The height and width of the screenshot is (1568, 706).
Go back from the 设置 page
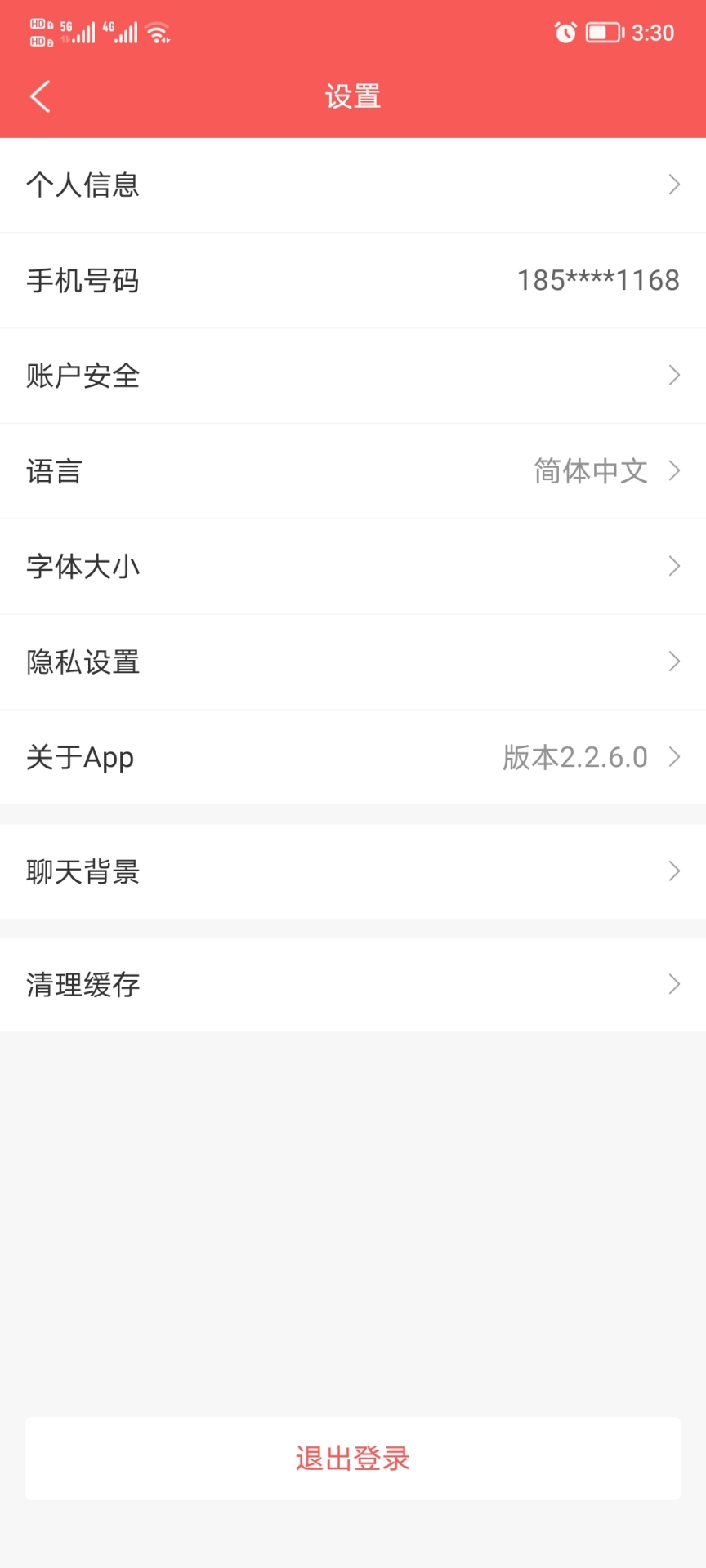click(40, 96)
